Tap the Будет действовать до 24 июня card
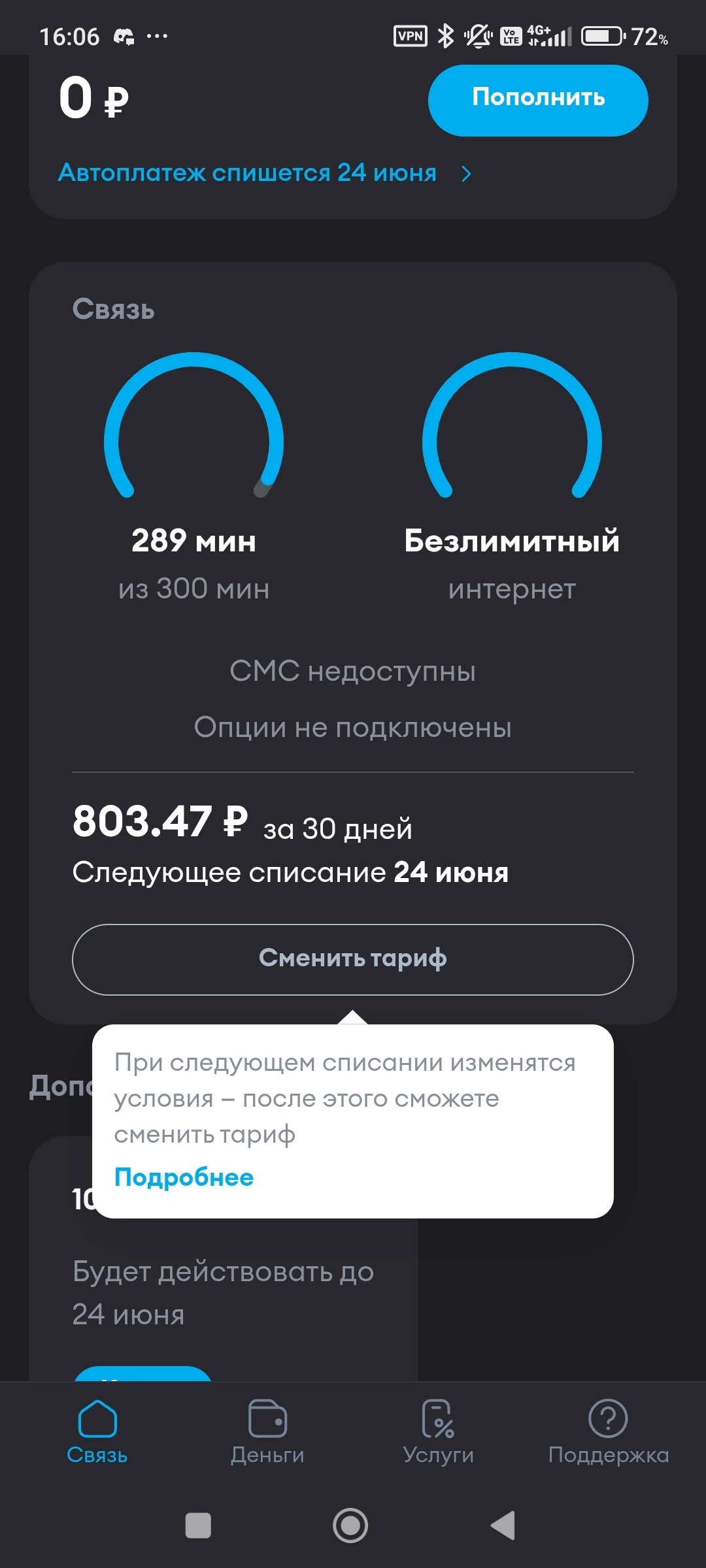 [222, 1292]
